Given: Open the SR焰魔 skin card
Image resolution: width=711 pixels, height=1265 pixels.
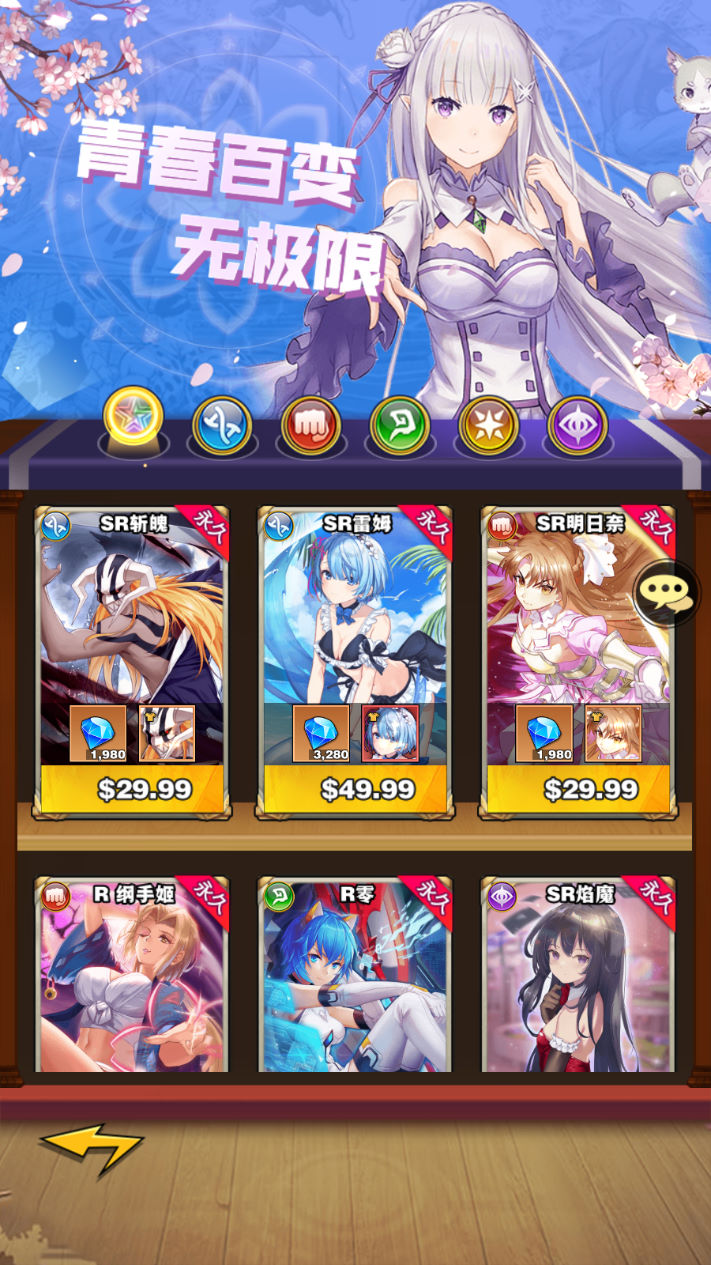Looking at the screenshot, I should (x=578, y=980).
